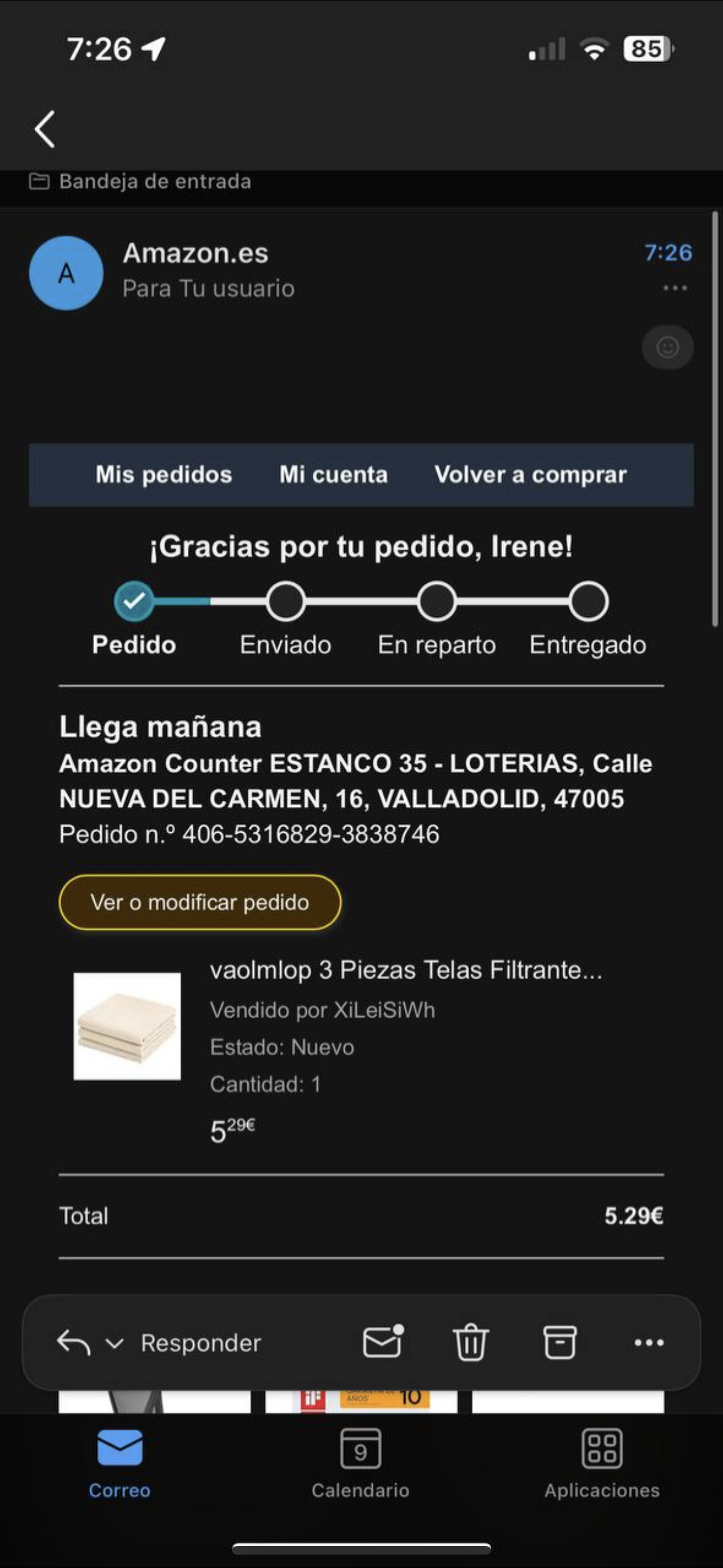
Task: Open the Mi cuenta link
Action: coord(333,475)
